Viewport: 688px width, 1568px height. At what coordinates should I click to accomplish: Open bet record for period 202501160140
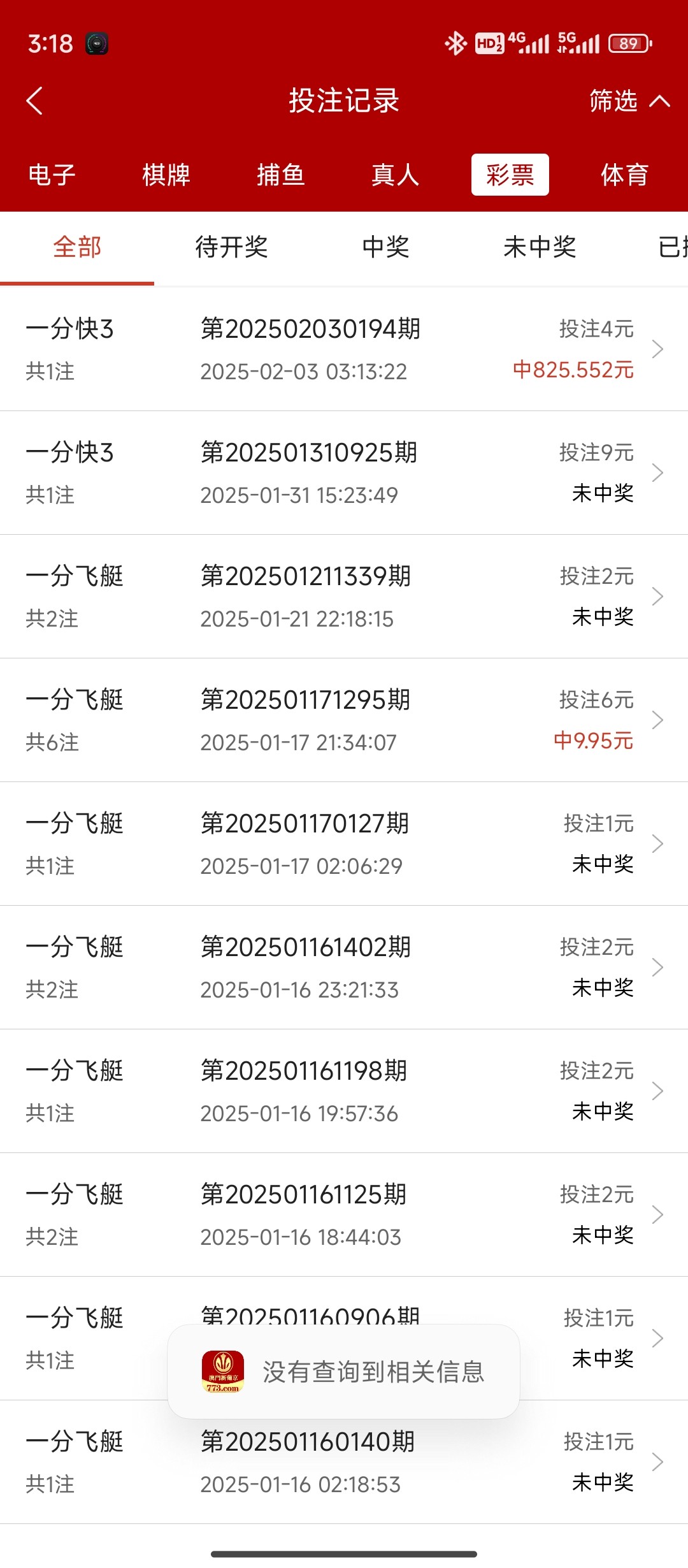(x=344, y=1462)
